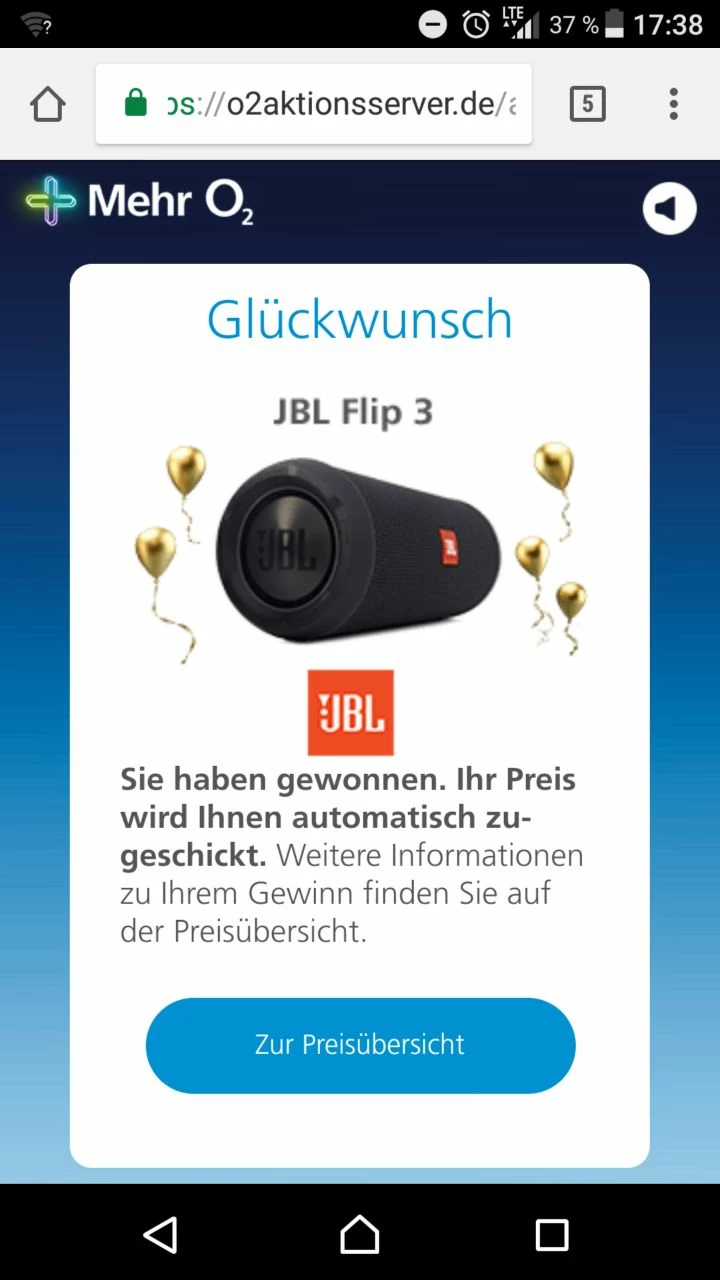Viewport: 720px width, 1280px height.
Task: Open recent apps from the navigation bar
Action: pos(551,1235)
